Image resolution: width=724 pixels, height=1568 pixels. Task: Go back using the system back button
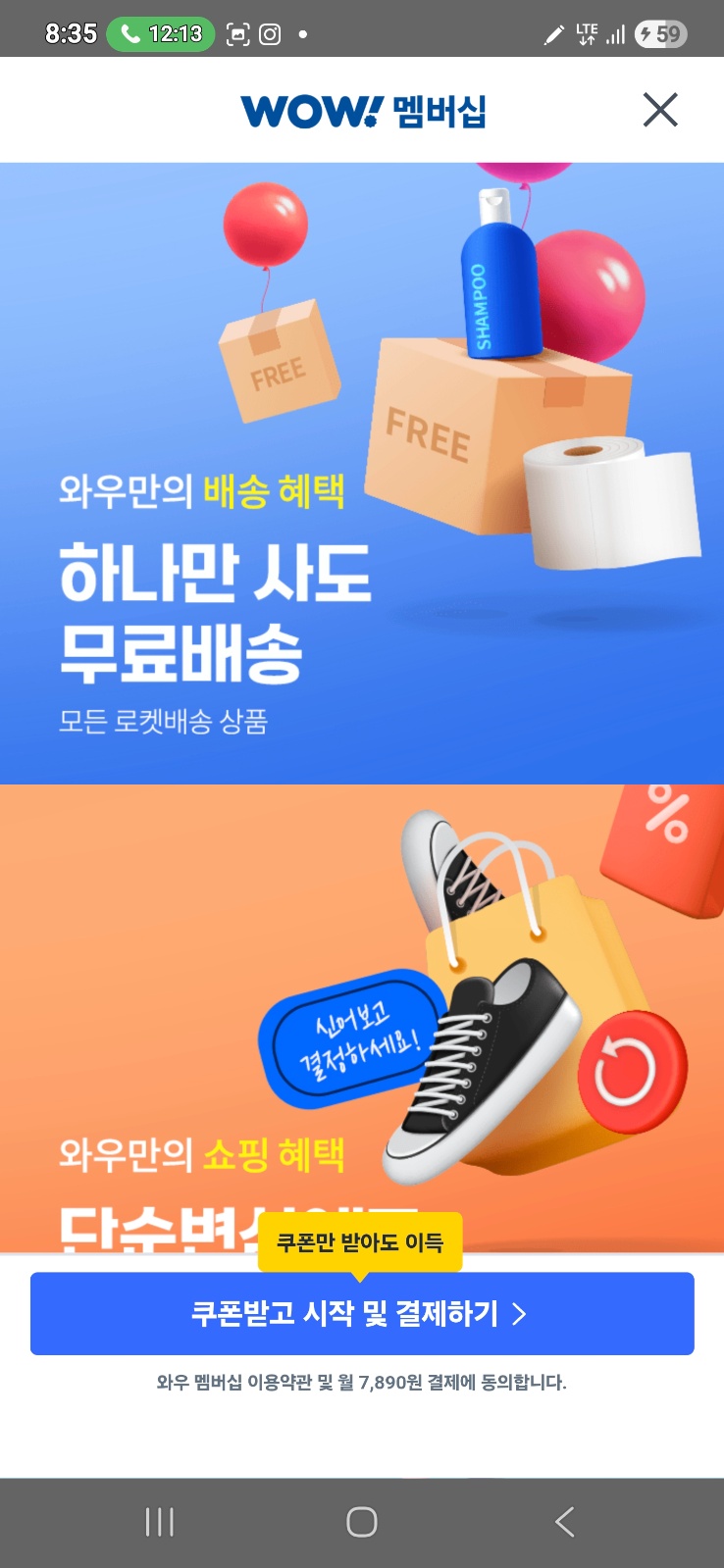[564, 1522]
